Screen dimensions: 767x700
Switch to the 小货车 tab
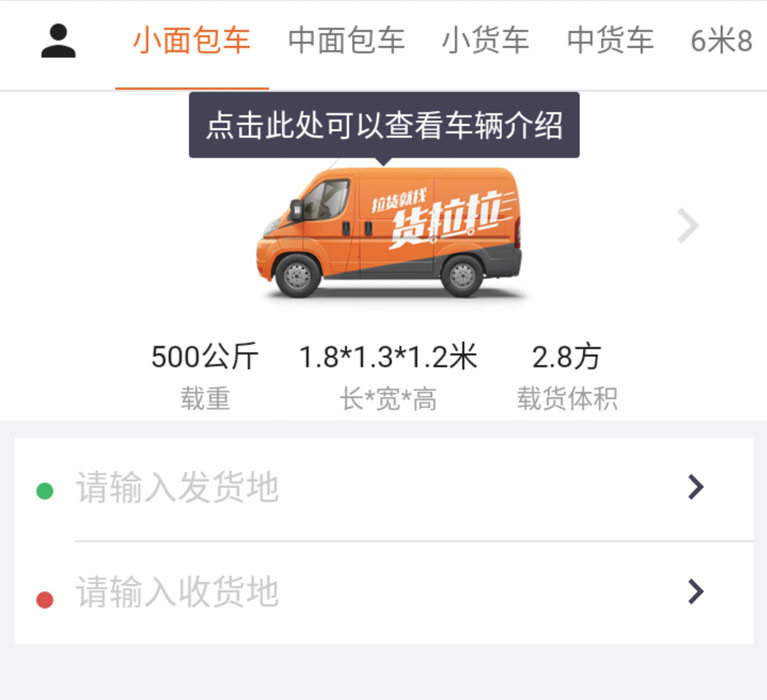click(x=485, y=41)
